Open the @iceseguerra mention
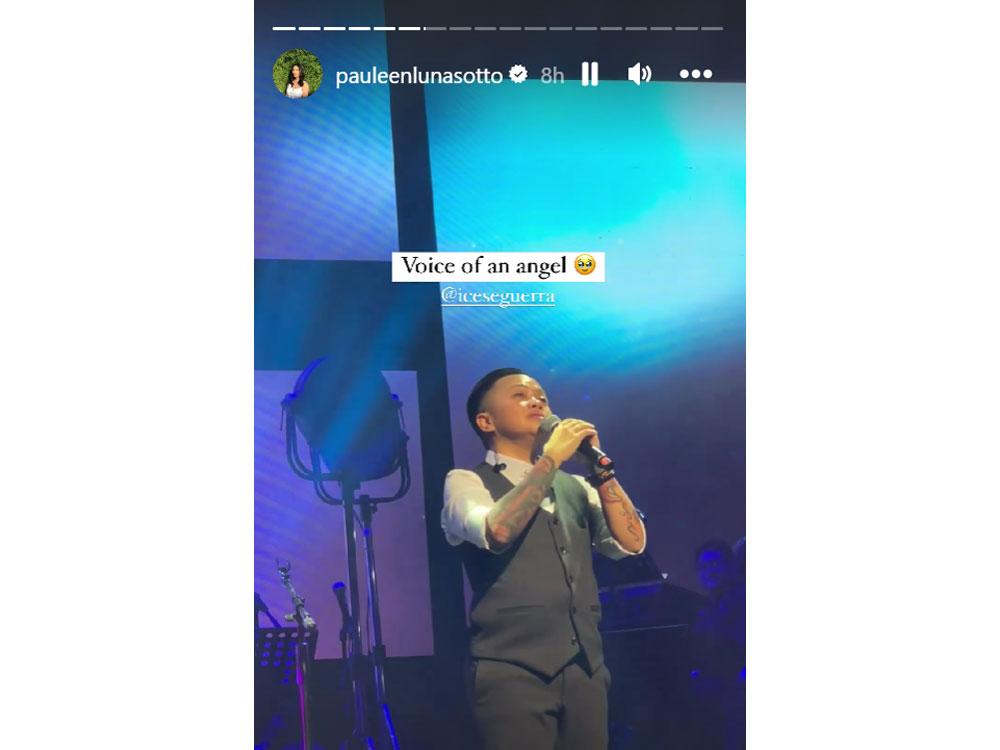 coord(498,296)
